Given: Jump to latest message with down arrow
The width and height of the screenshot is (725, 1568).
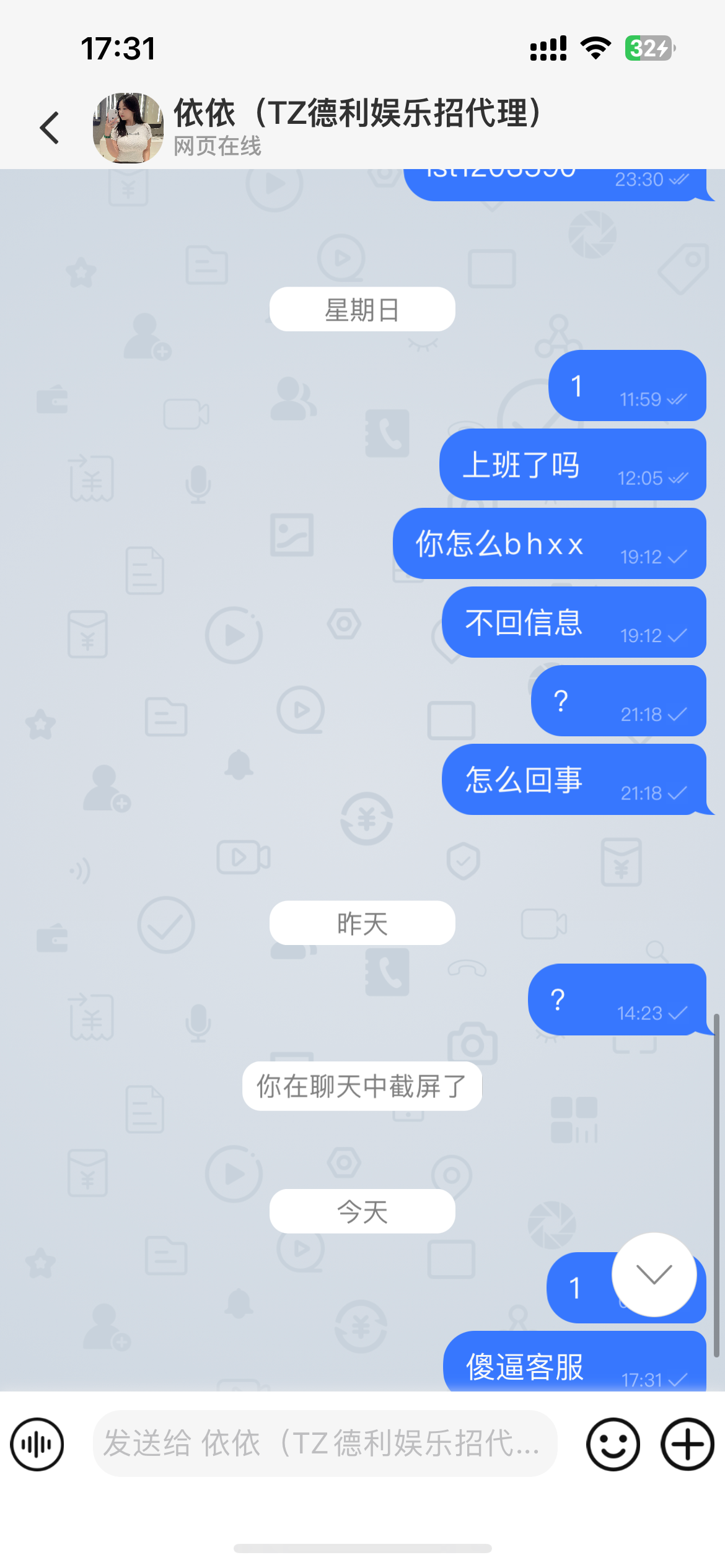Looking at the screenshot, I should (x=654, y=1274).
